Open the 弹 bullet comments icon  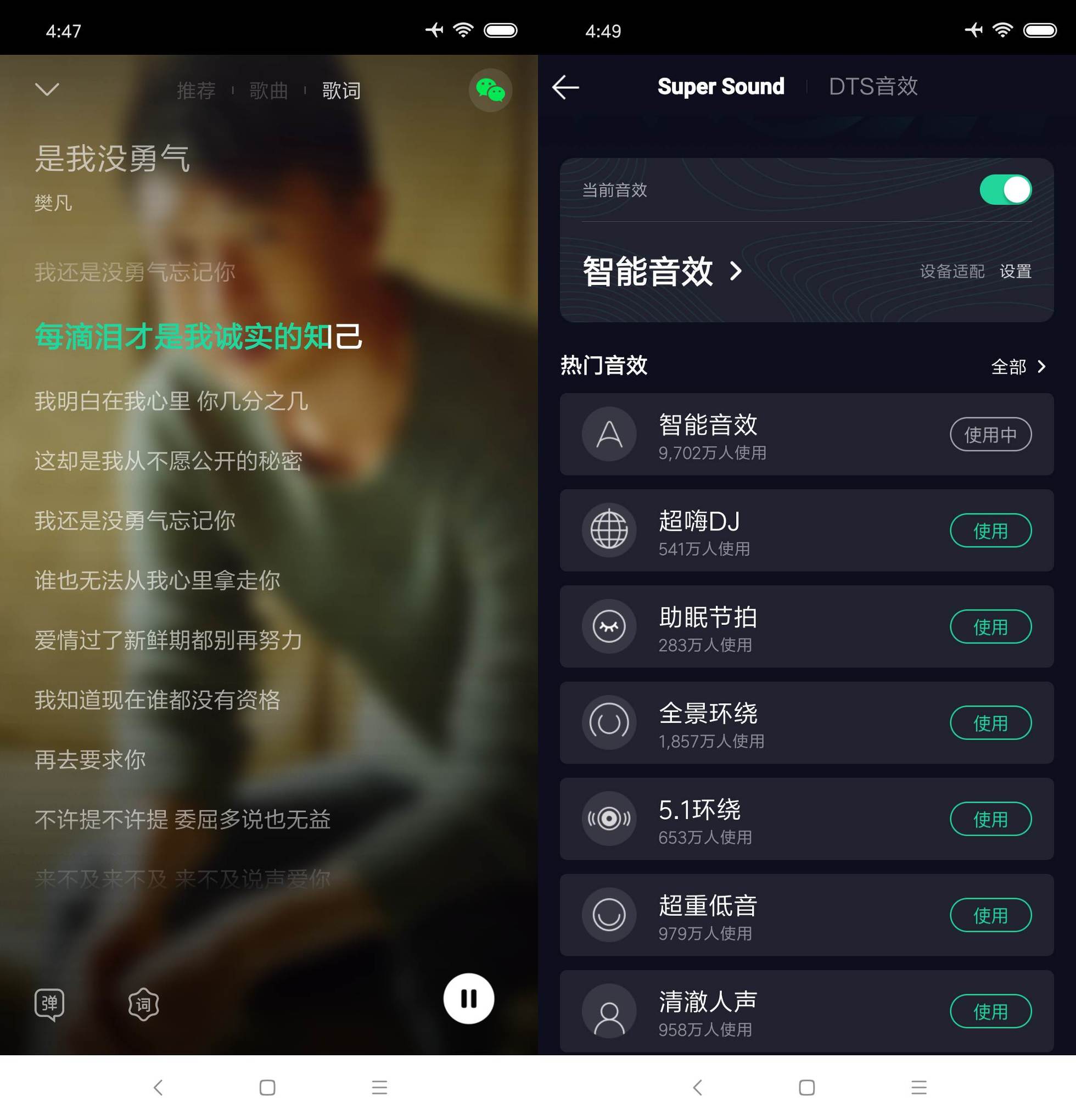click(50, 1004)
